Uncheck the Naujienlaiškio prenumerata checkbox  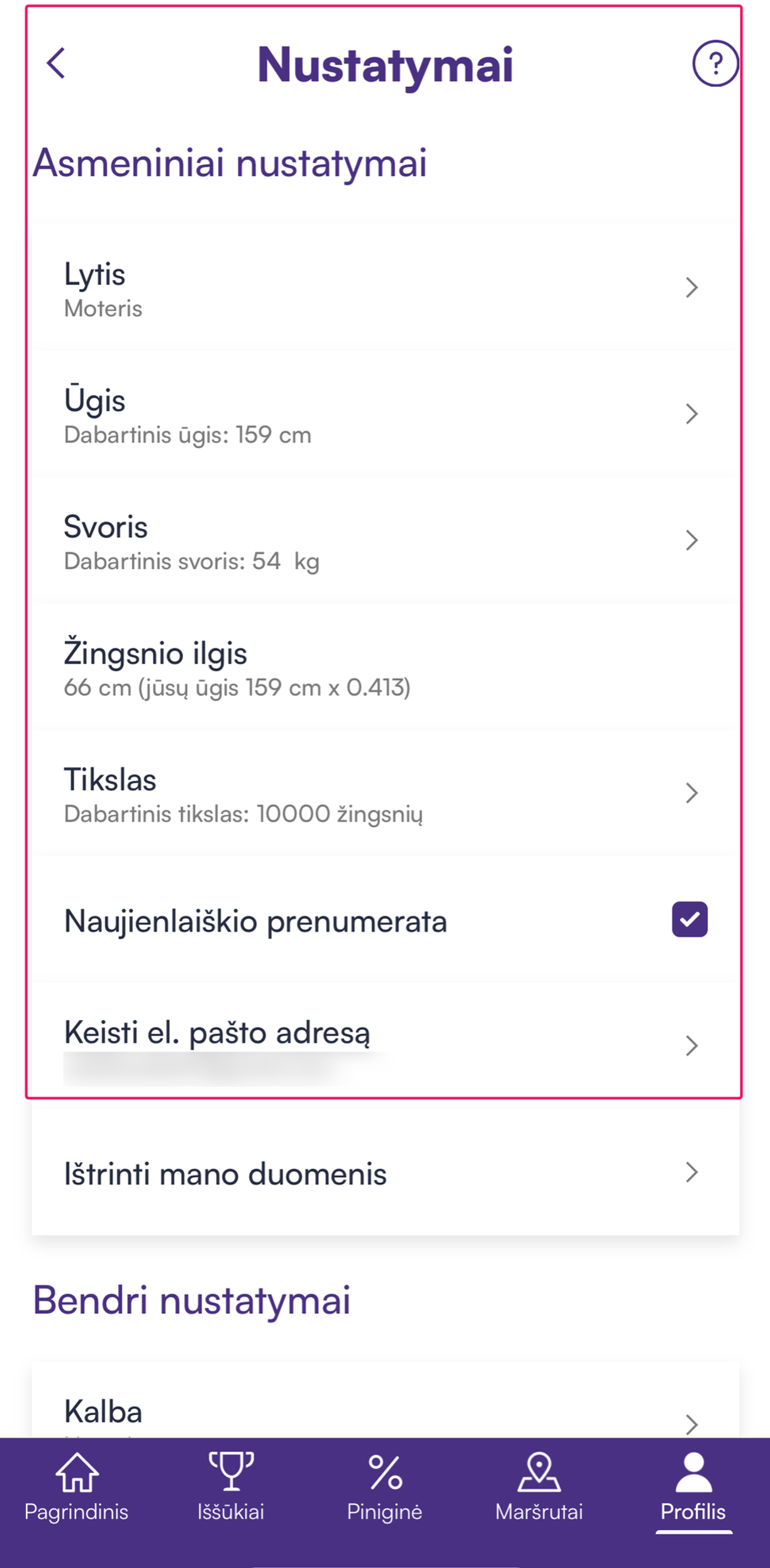689,920
